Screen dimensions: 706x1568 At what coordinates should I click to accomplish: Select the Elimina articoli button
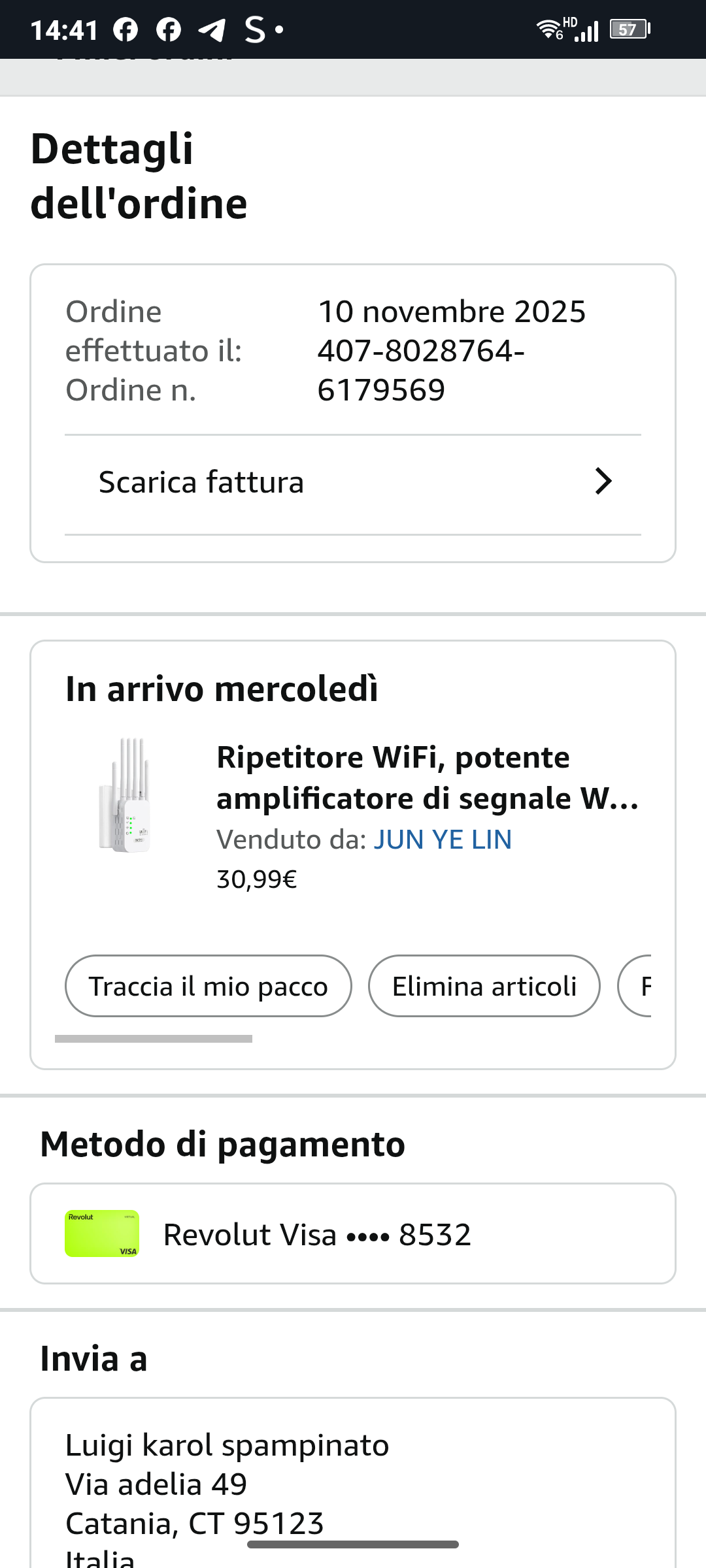[484, 986]
